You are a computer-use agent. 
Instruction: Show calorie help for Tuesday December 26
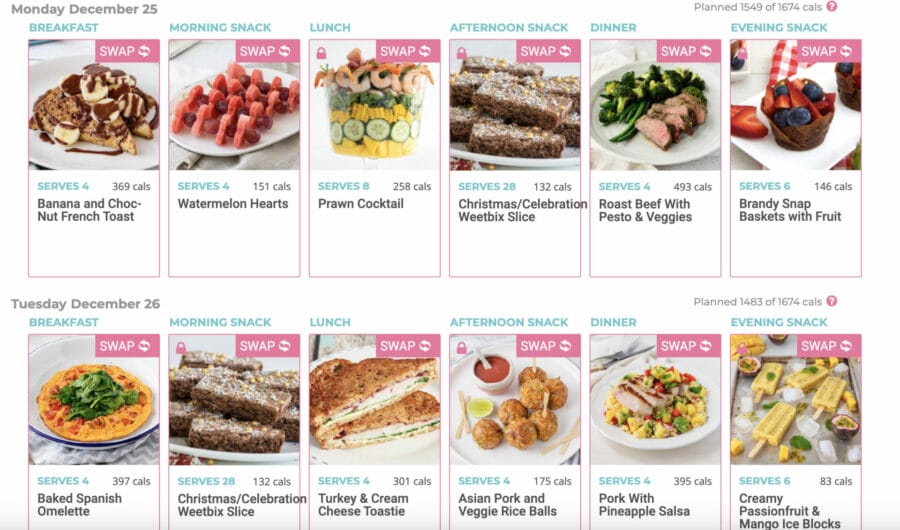(x=832, y=302)
